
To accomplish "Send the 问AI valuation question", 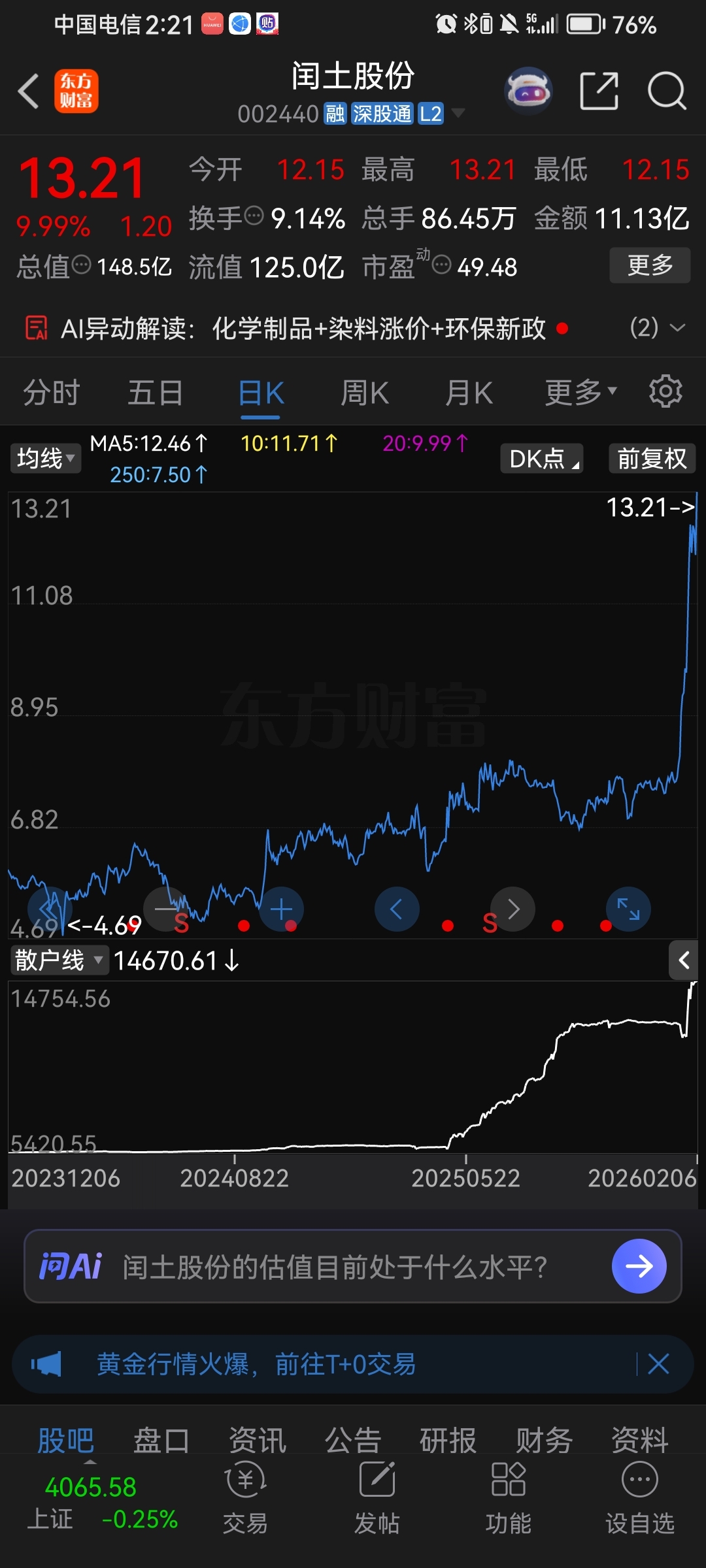I will click(x=639, y=1266).
